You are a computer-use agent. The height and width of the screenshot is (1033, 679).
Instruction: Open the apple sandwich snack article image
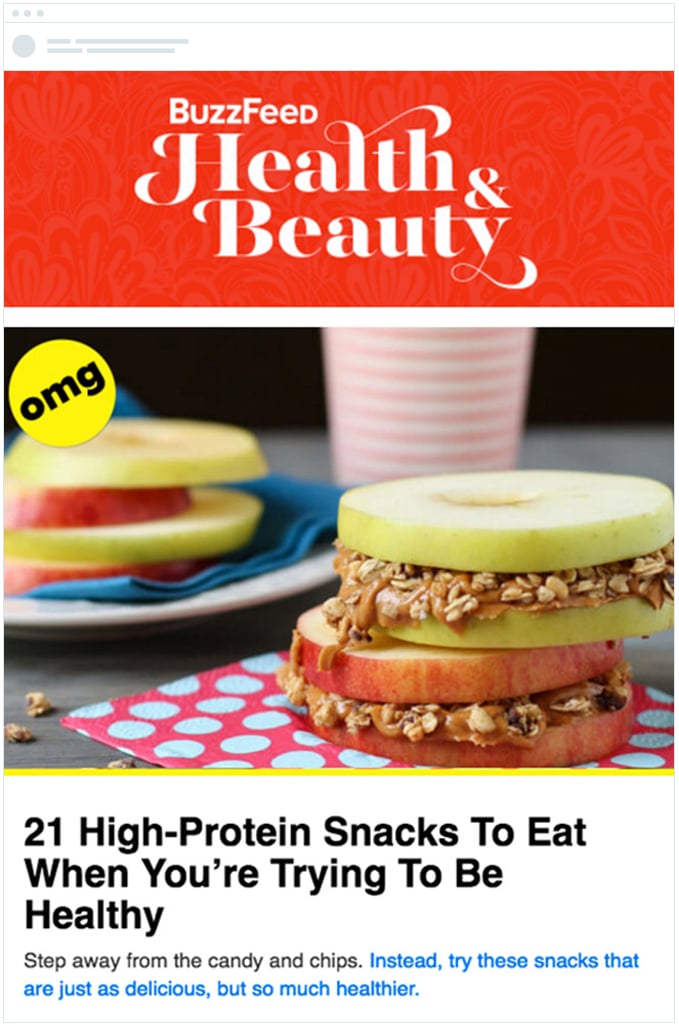[x=339, y=549]
